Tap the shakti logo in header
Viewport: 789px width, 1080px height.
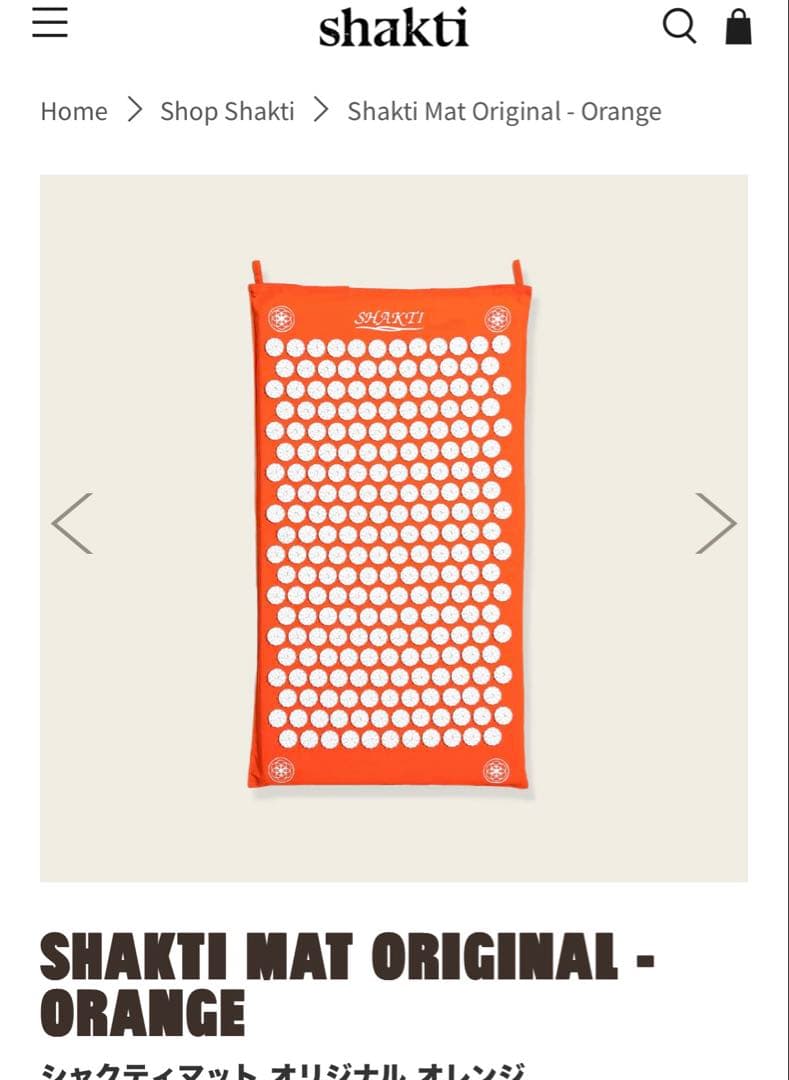pos(393,27)
